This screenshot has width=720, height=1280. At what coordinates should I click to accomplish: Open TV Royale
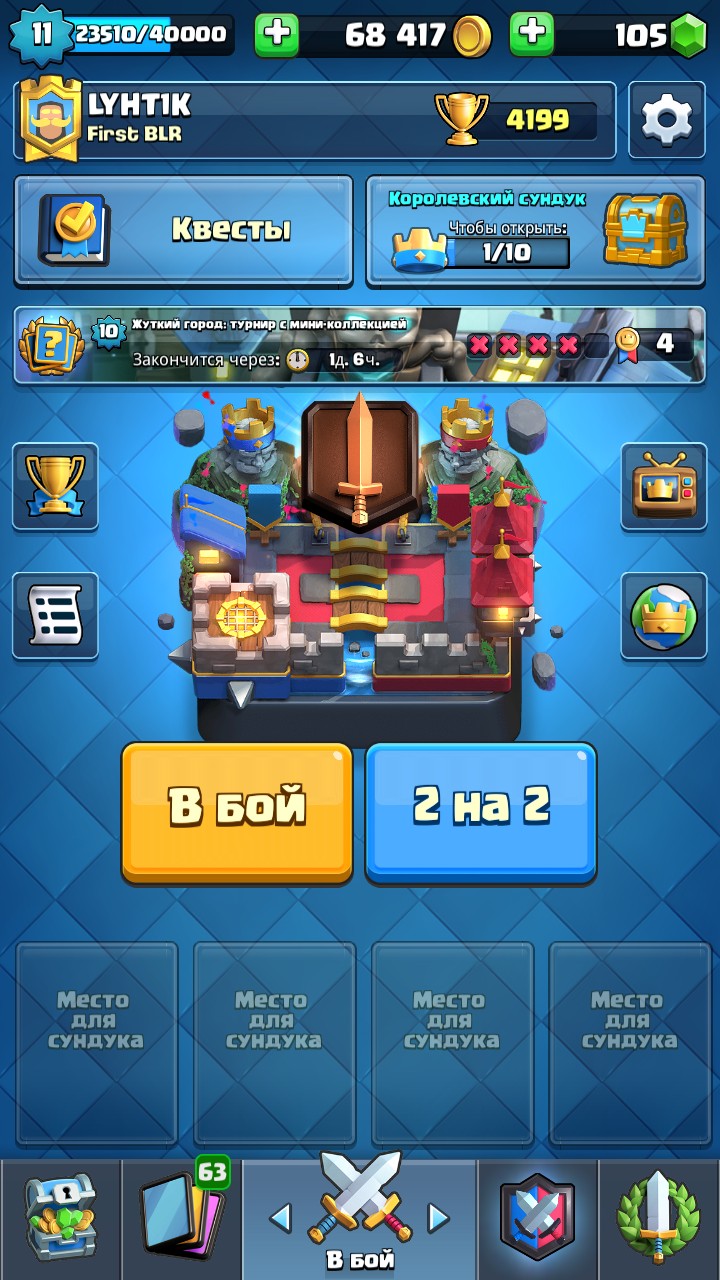[x=664, y=486]
